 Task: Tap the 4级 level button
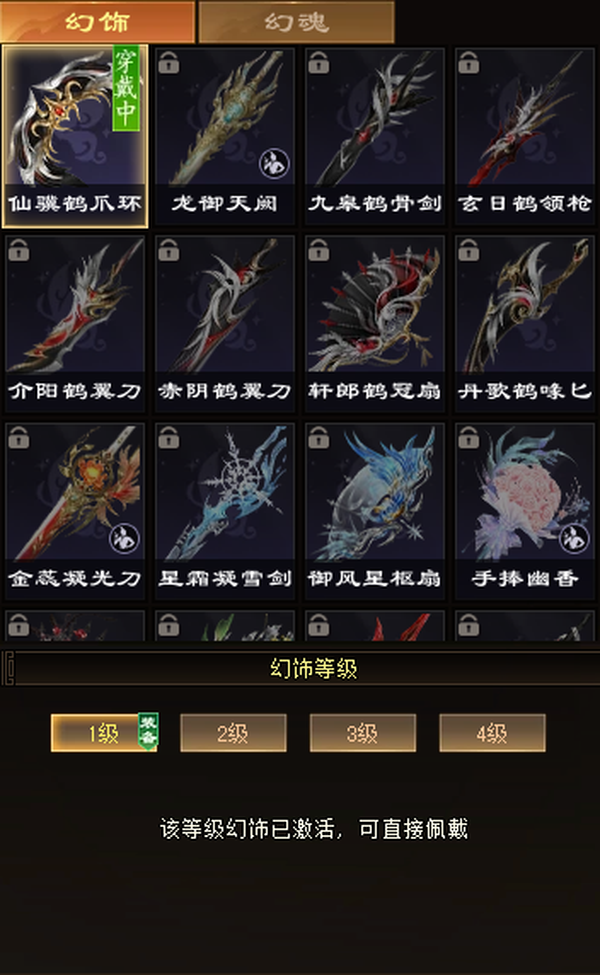point(492,733)
